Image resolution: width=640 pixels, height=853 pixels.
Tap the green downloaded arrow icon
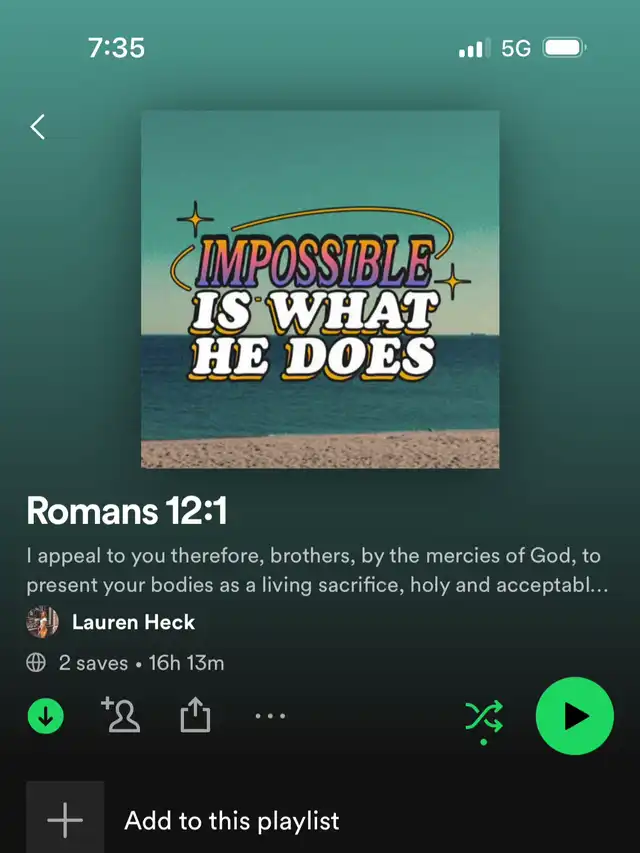pyautogui.click(x=45, y=716)
